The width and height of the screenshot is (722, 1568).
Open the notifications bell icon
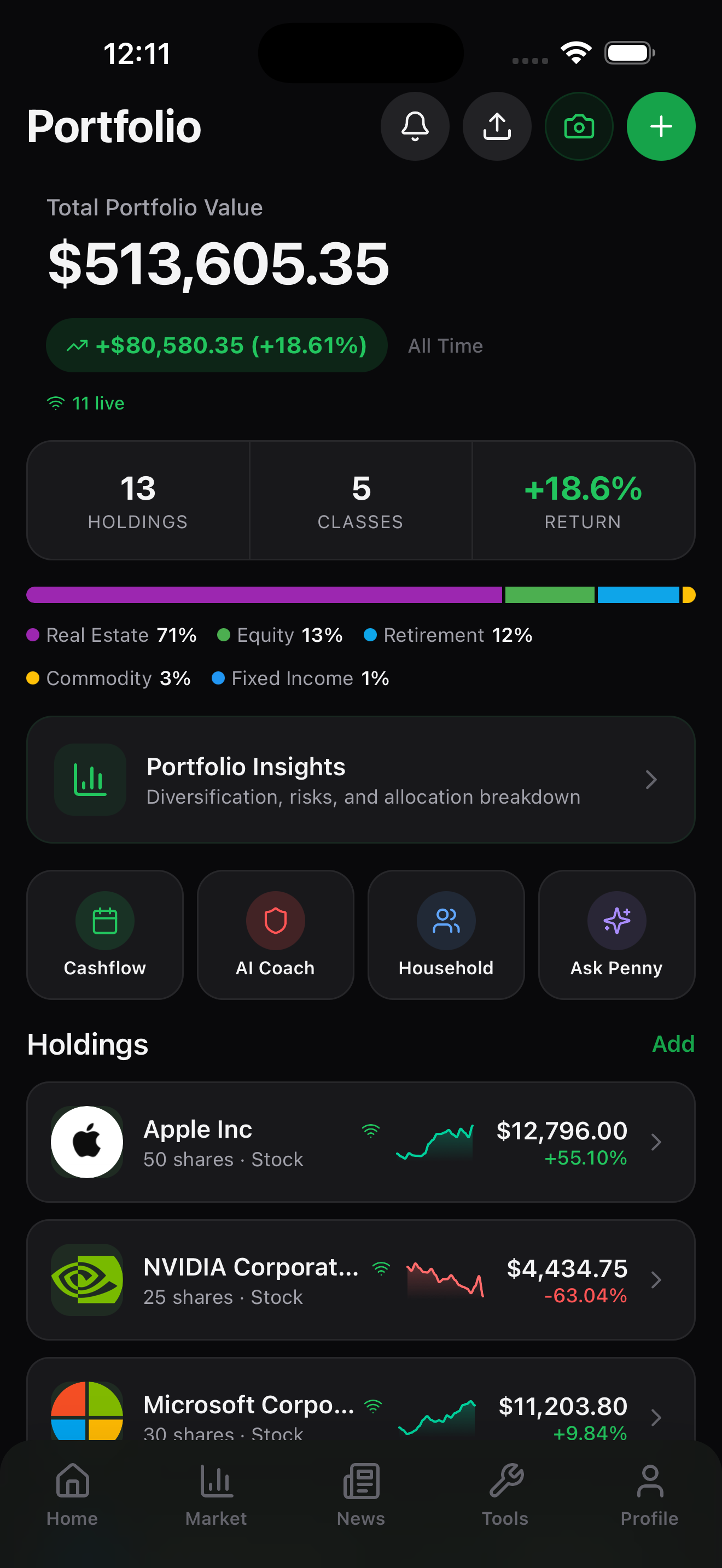tap(415, 126)
